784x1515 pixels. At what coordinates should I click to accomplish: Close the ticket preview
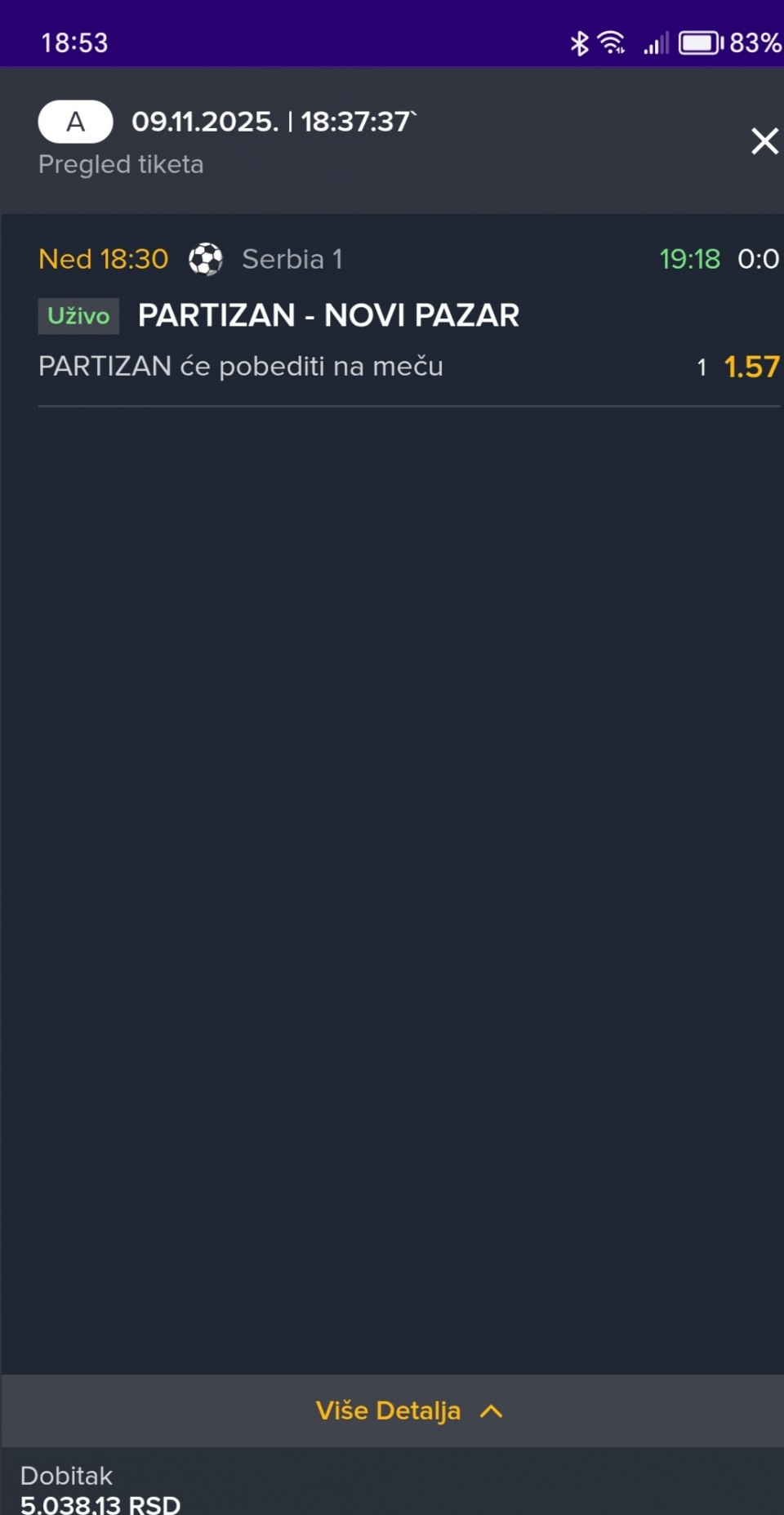pyautogui.click(x=764, y=141)
